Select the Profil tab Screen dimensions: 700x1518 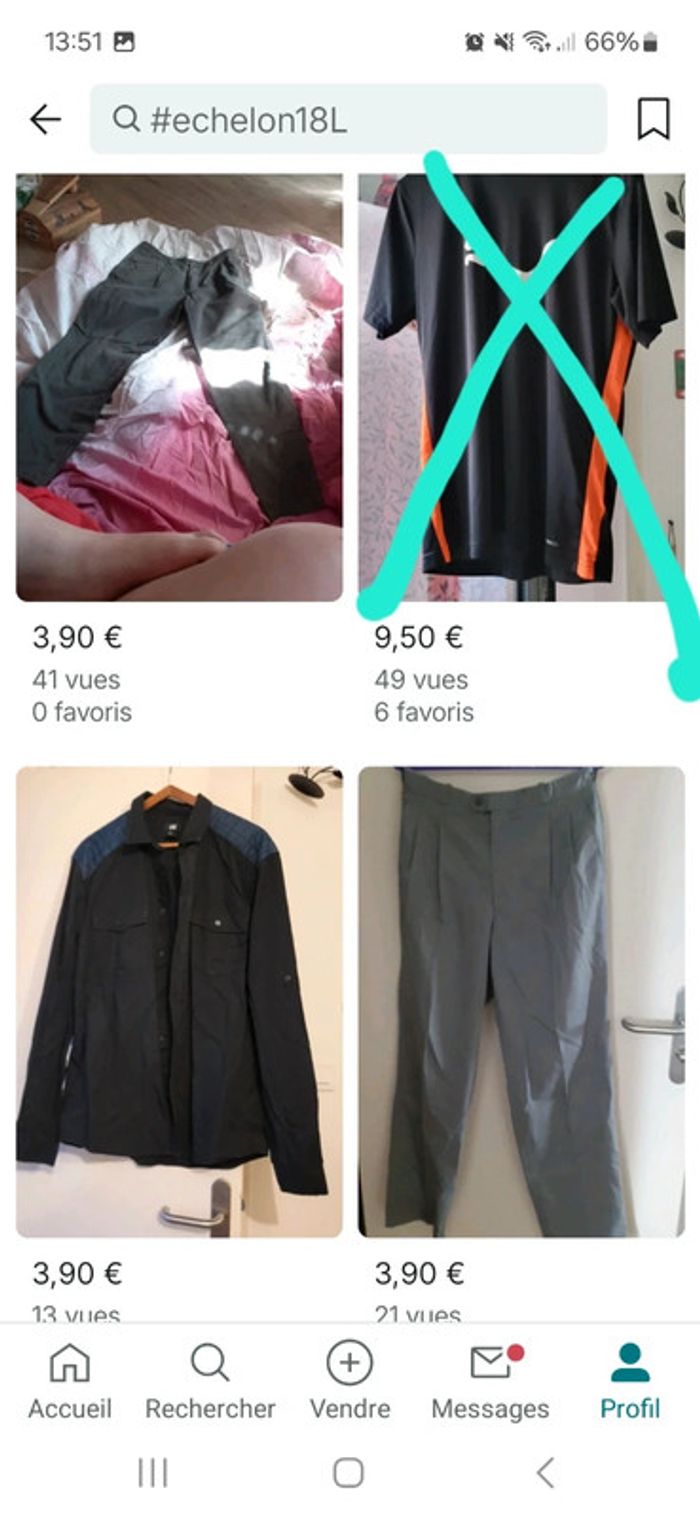[x=630, y=1381]
